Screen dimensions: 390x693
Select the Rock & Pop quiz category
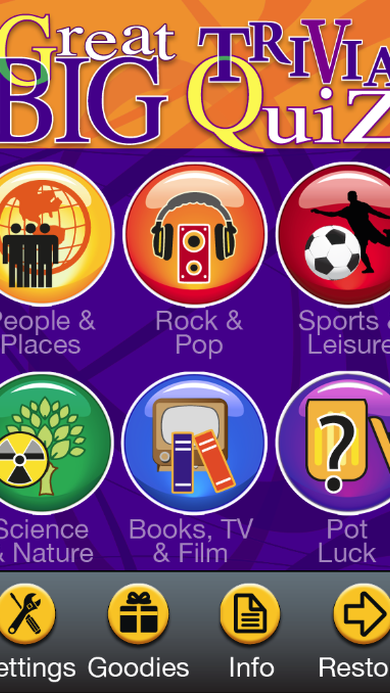tap(195, 234)
